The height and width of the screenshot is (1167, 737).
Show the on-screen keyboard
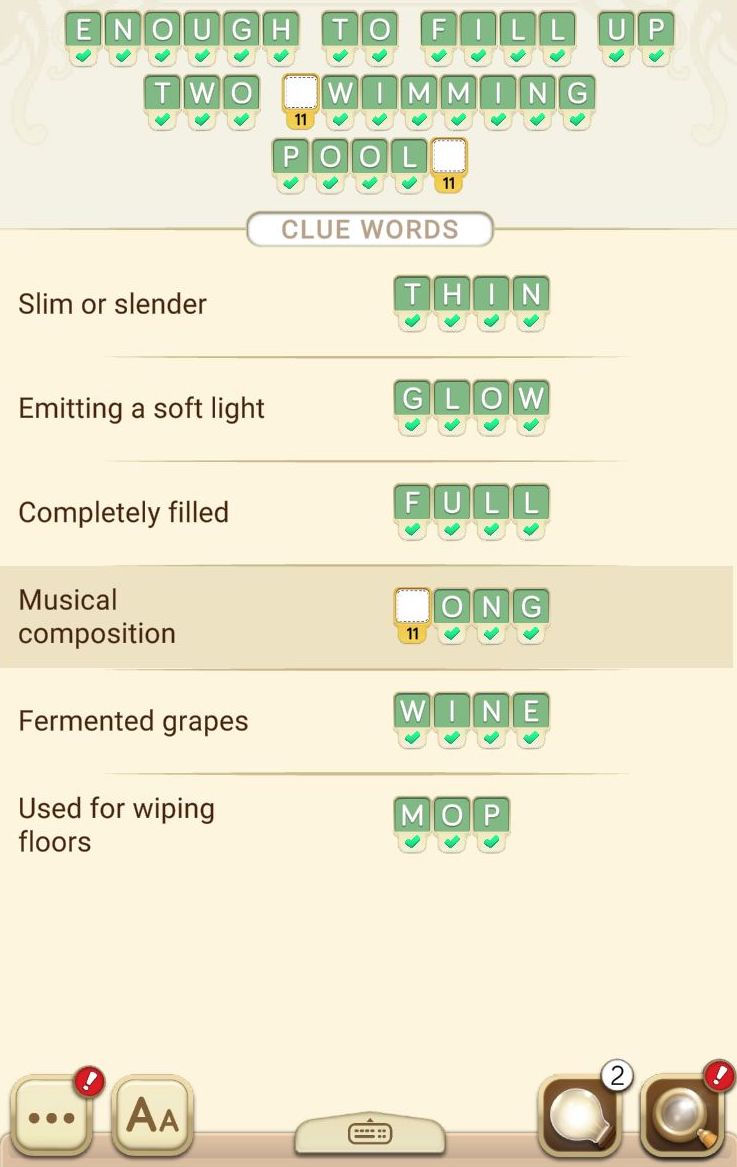(x=369, y=1133)
